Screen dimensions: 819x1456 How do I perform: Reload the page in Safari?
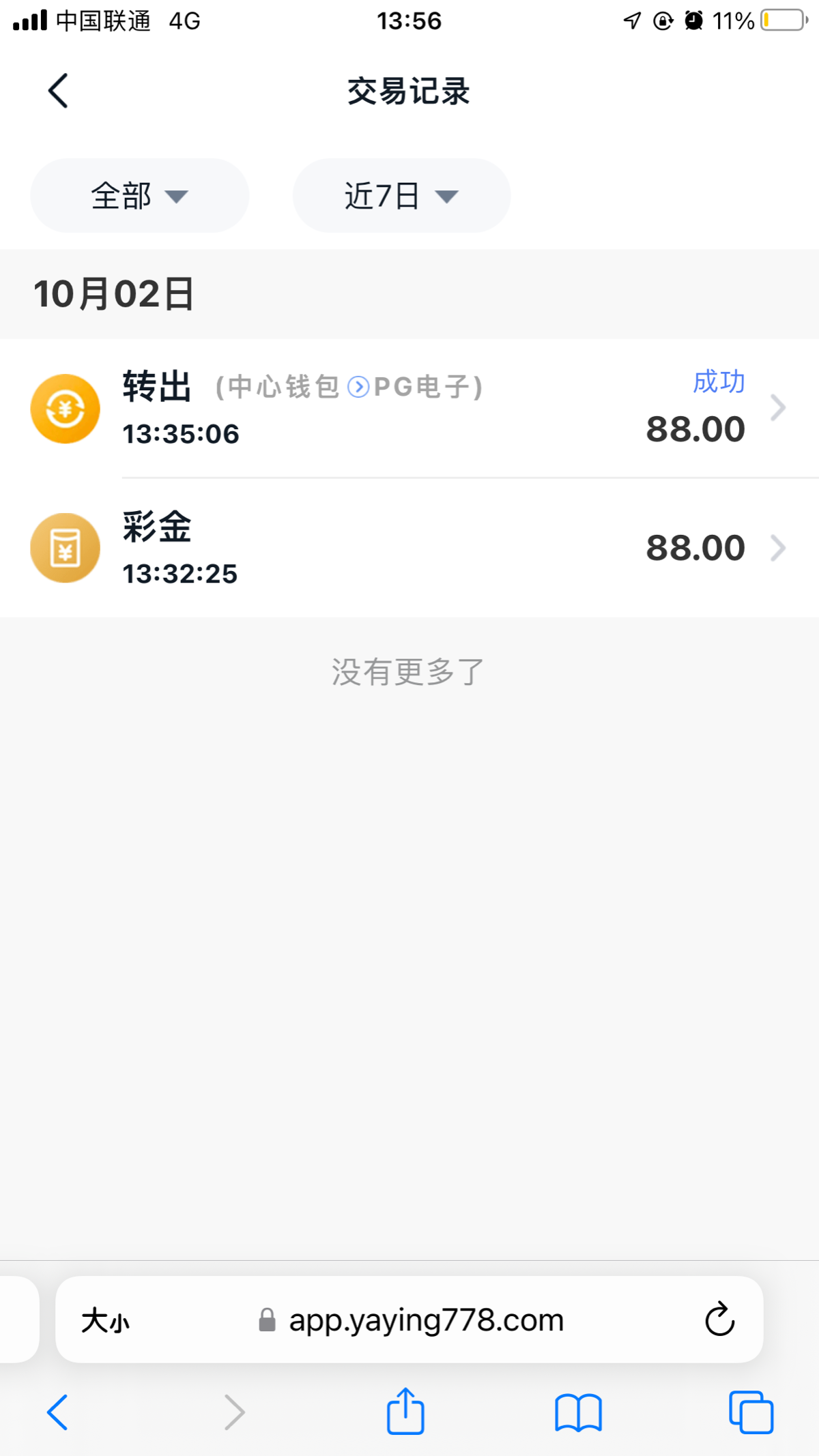(719, 1320)
